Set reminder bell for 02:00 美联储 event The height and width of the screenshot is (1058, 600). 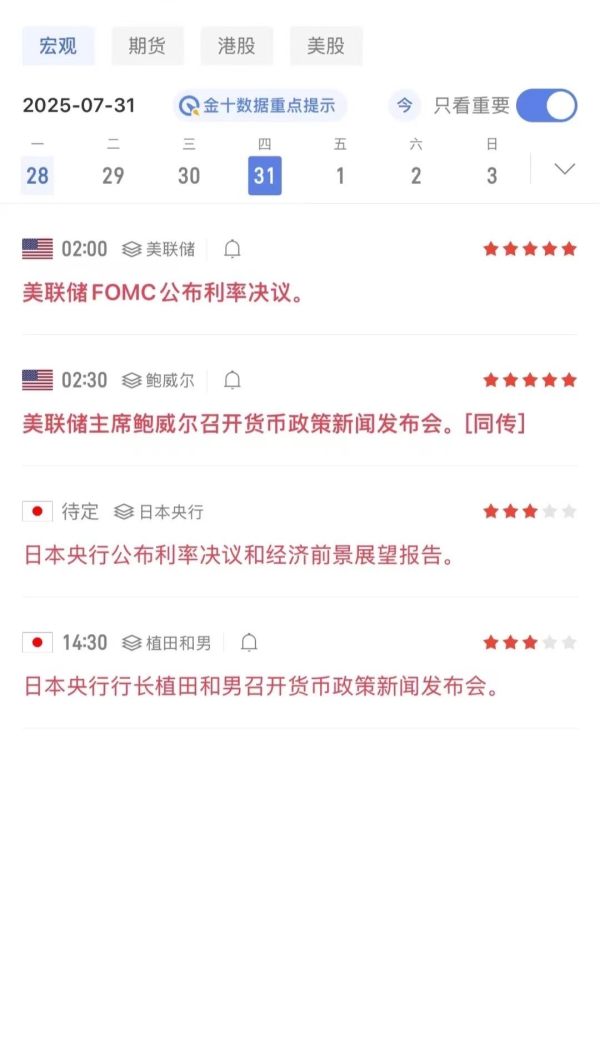232,250
